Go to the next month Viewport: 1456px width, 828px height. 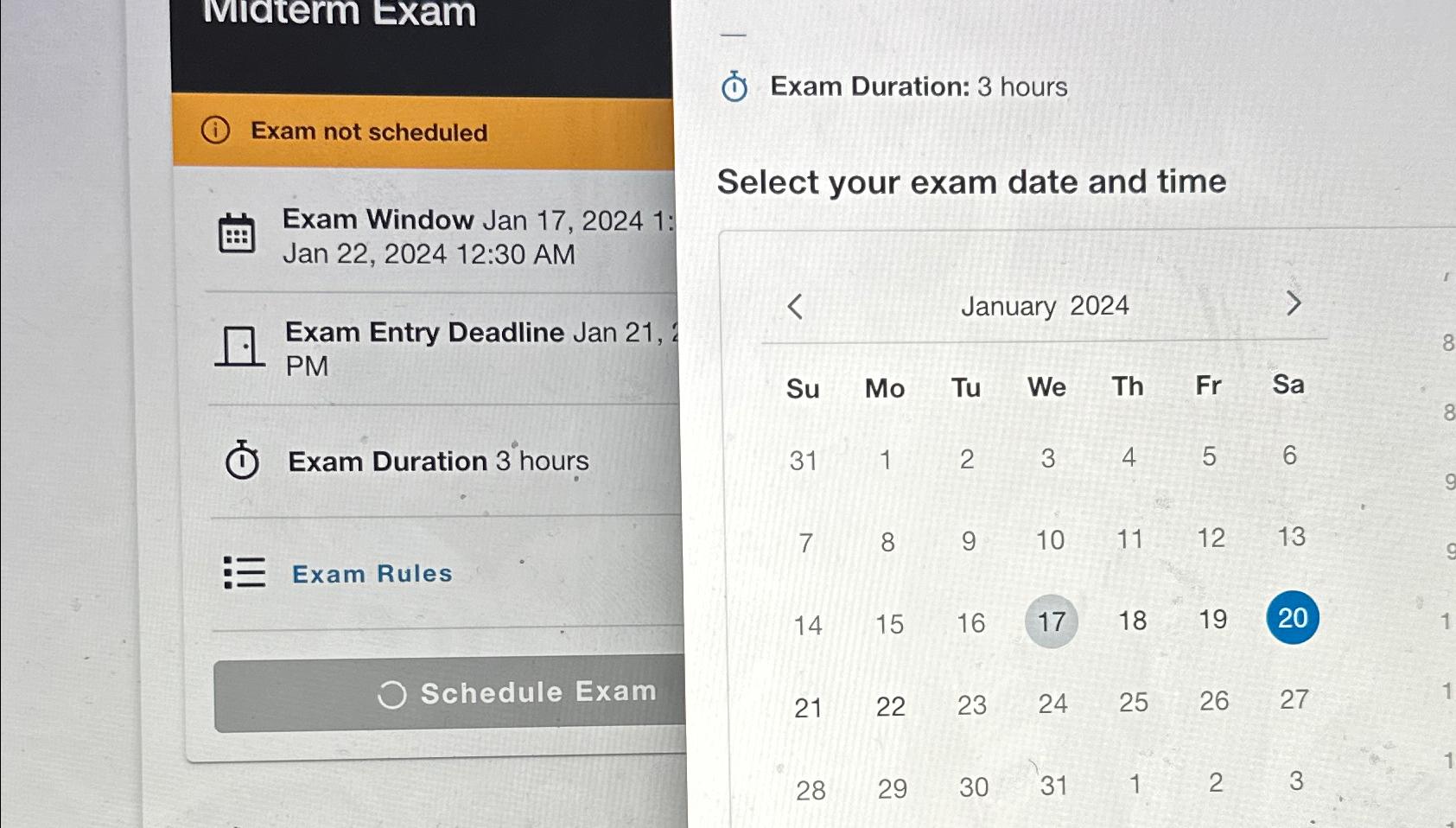point(1293,303)
